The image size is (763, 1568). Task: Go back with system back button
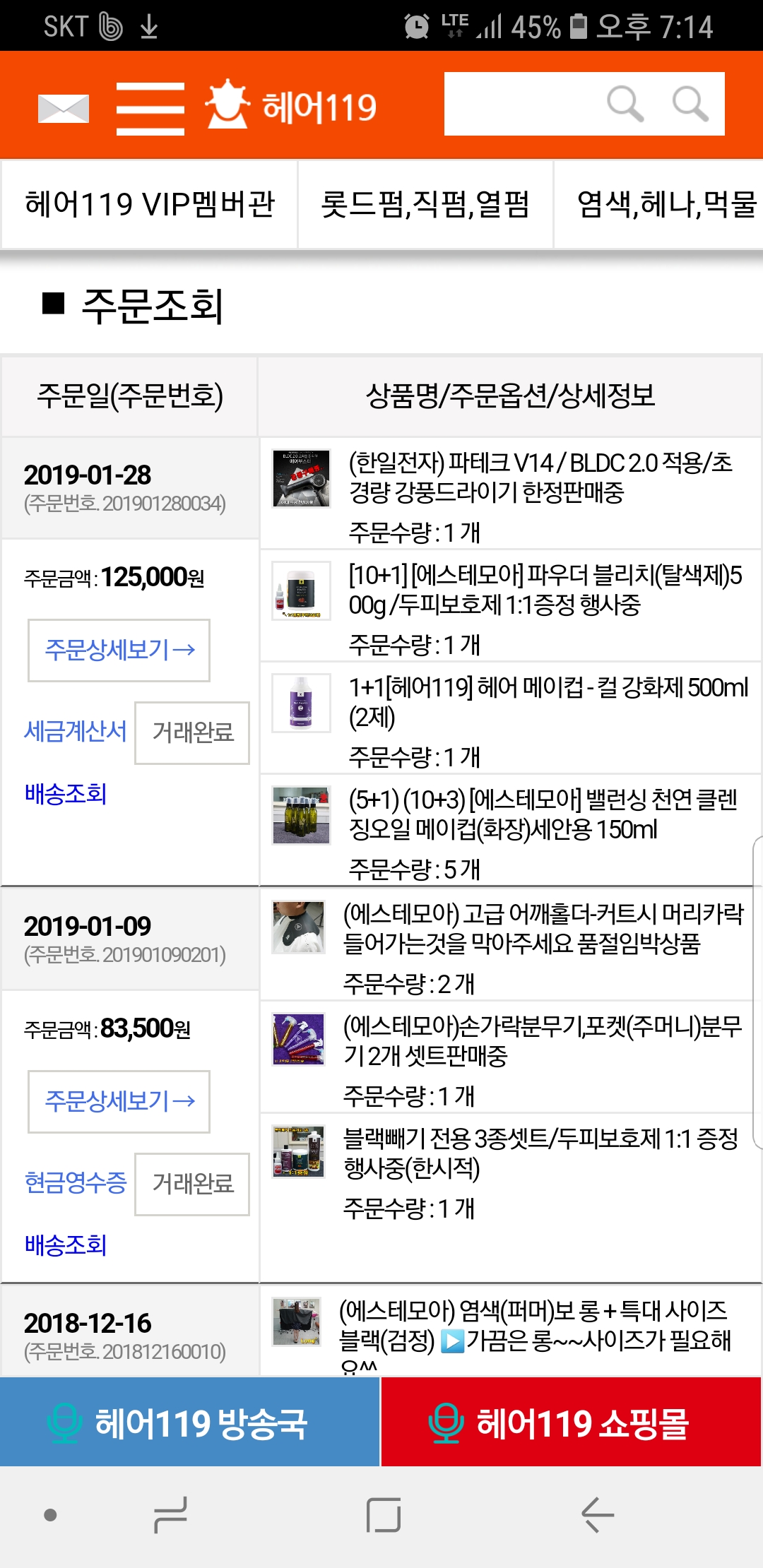(x=598, y=1514)
